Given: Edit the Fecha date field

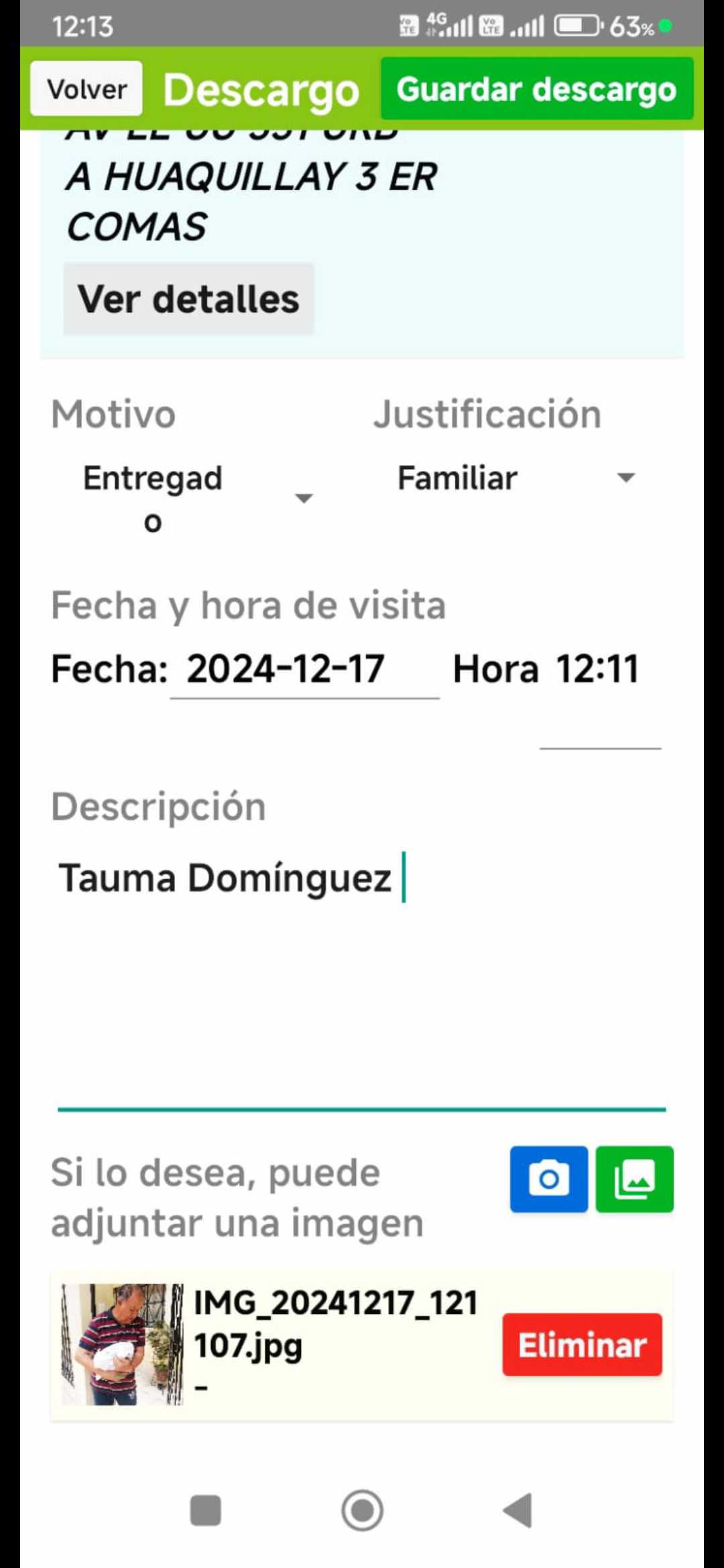Looking at the screenshot, I should [x=304, y=669].
